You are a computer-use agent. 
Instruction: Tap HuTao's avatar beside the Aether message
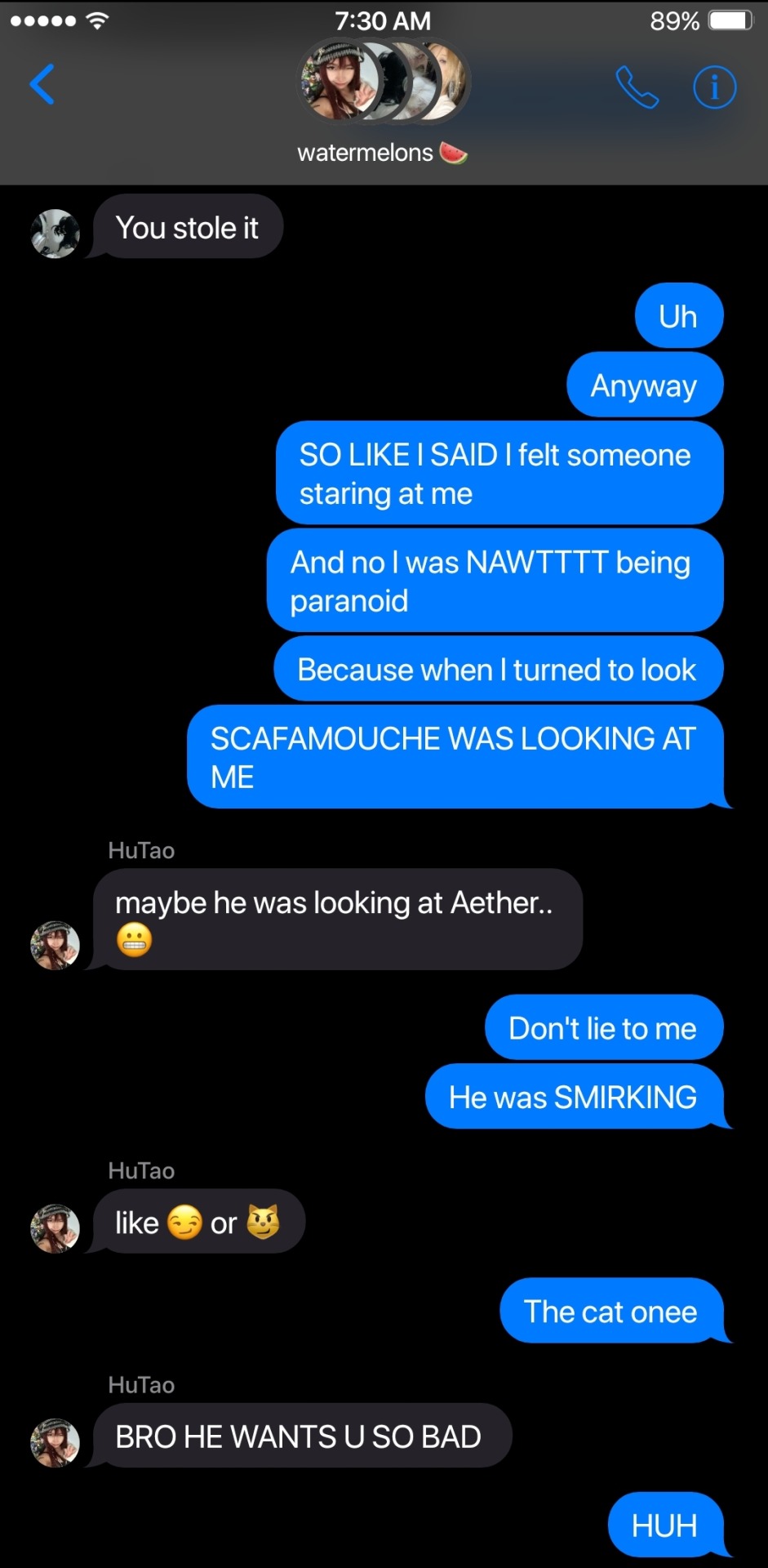click(55, 946)
